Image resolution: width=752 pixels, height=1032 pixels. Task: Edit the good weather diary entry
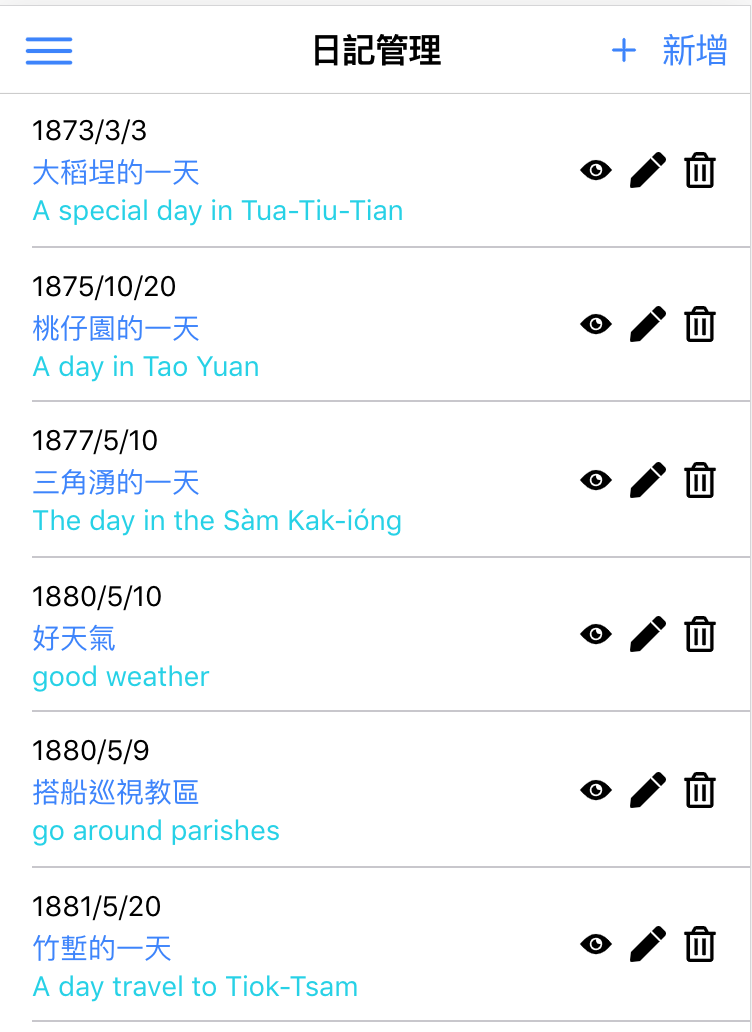point(648,635)
